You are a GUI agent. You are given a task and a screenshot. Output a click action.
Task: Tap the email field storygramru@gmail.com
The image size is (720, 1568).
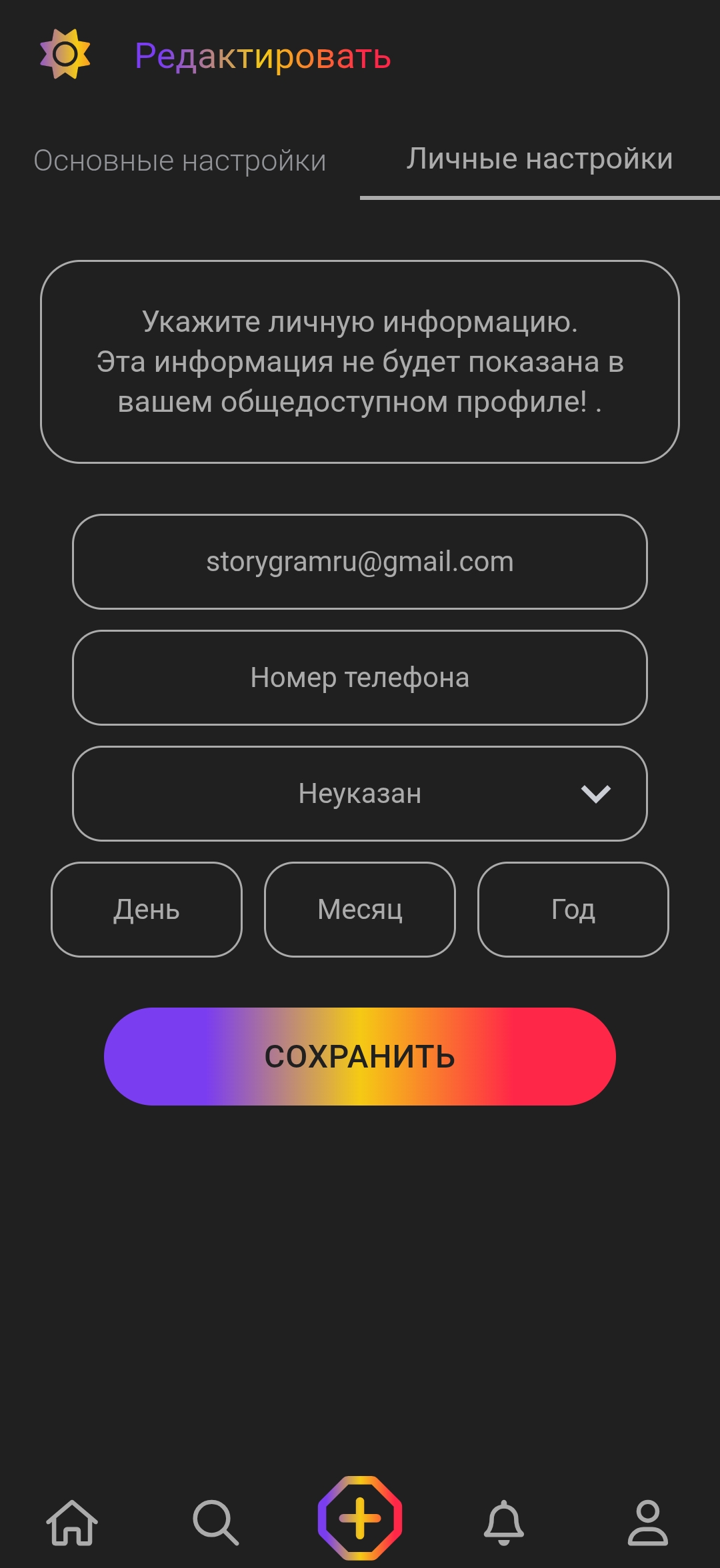[360, 562]
